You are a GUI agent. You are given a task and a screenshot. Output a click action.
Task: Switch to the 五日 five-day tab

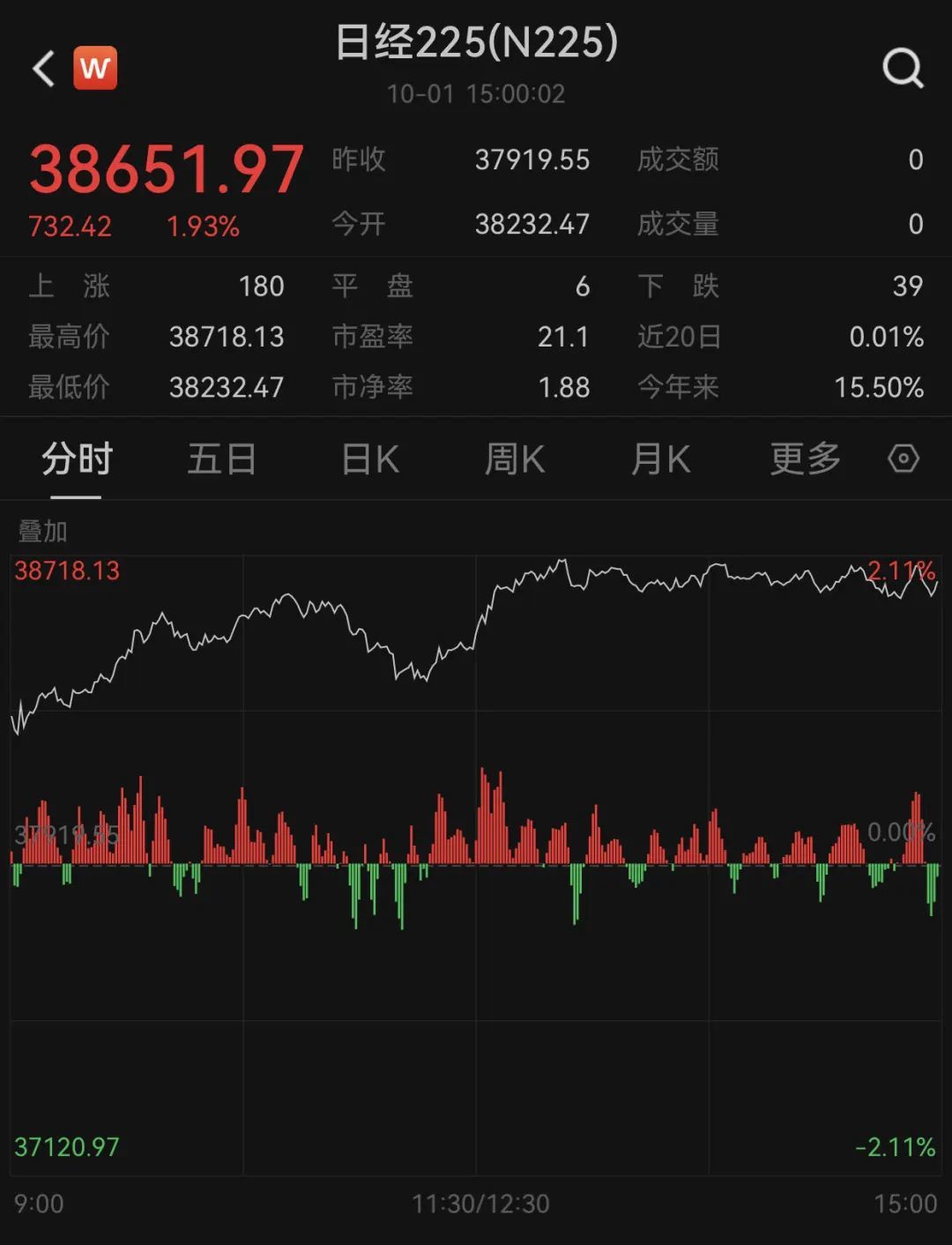tap(222, 459)
